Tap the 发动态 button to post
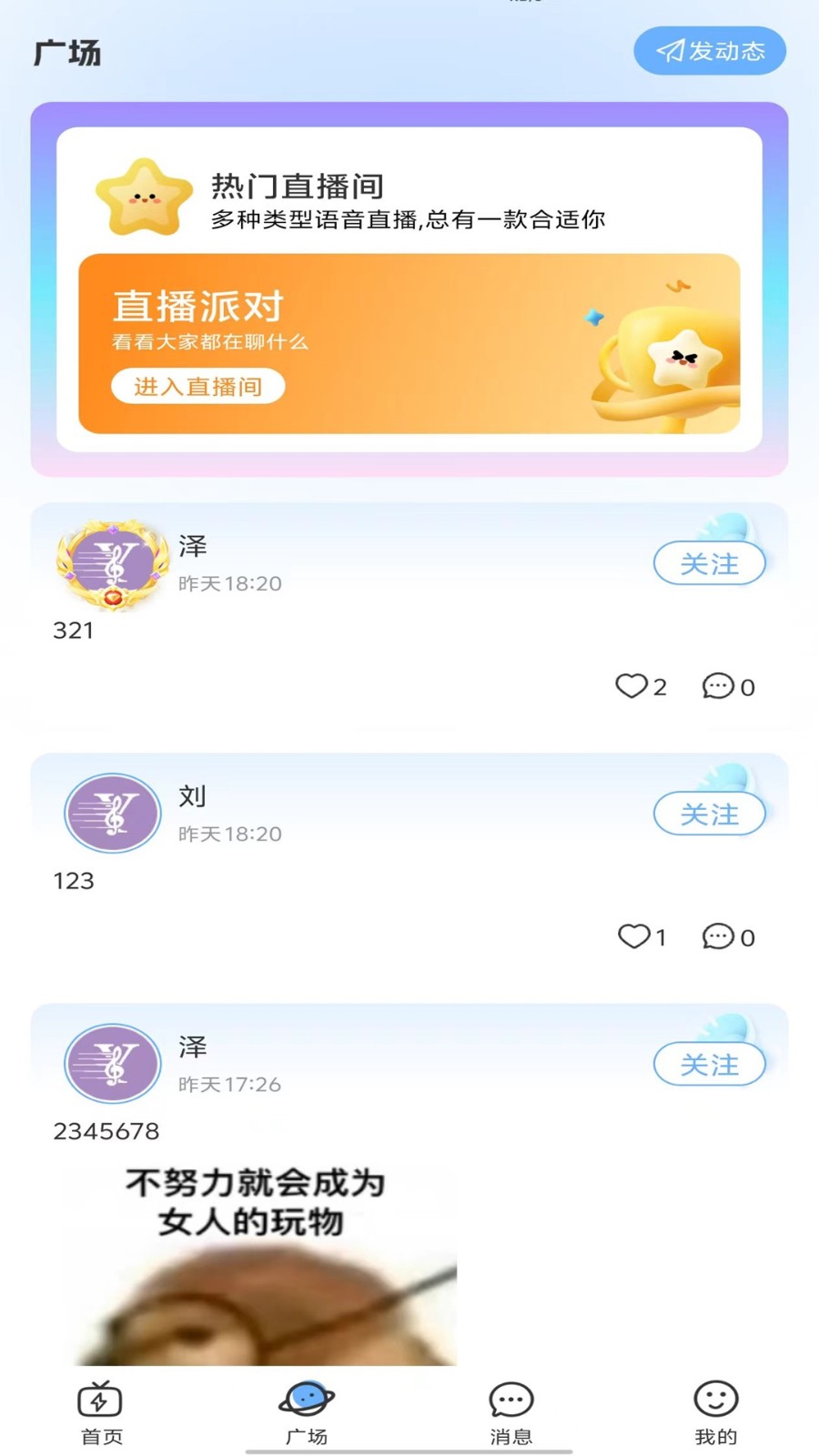The width and height of the screenshot is (819, 1456). click(710, 51)
